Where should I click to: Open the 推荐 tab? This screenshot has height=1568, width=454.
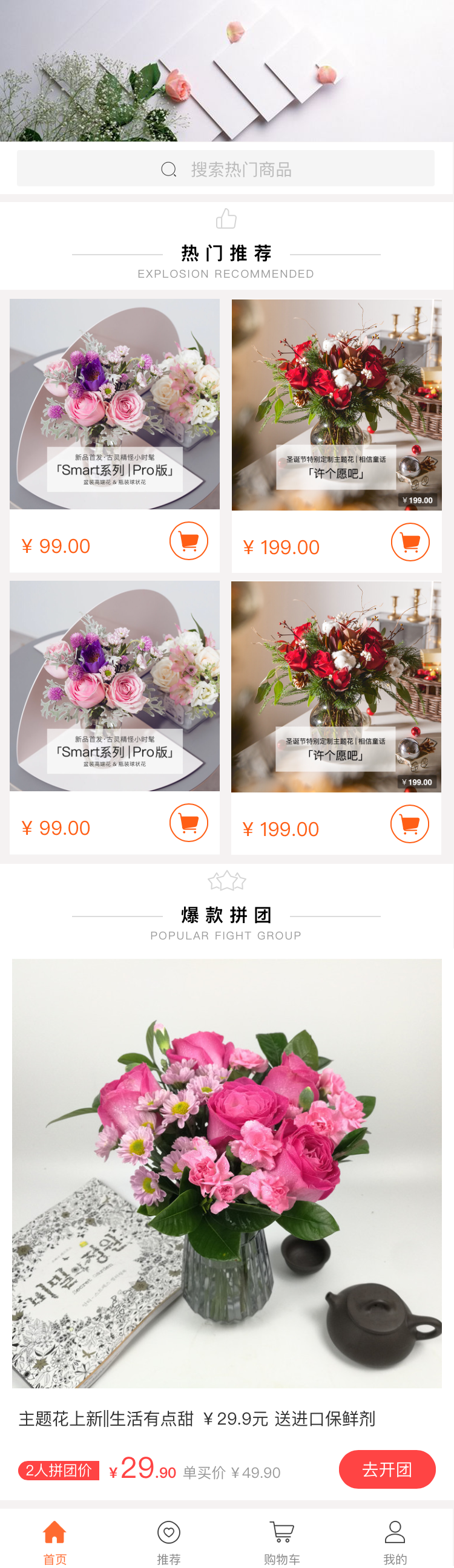(169, 1541)
